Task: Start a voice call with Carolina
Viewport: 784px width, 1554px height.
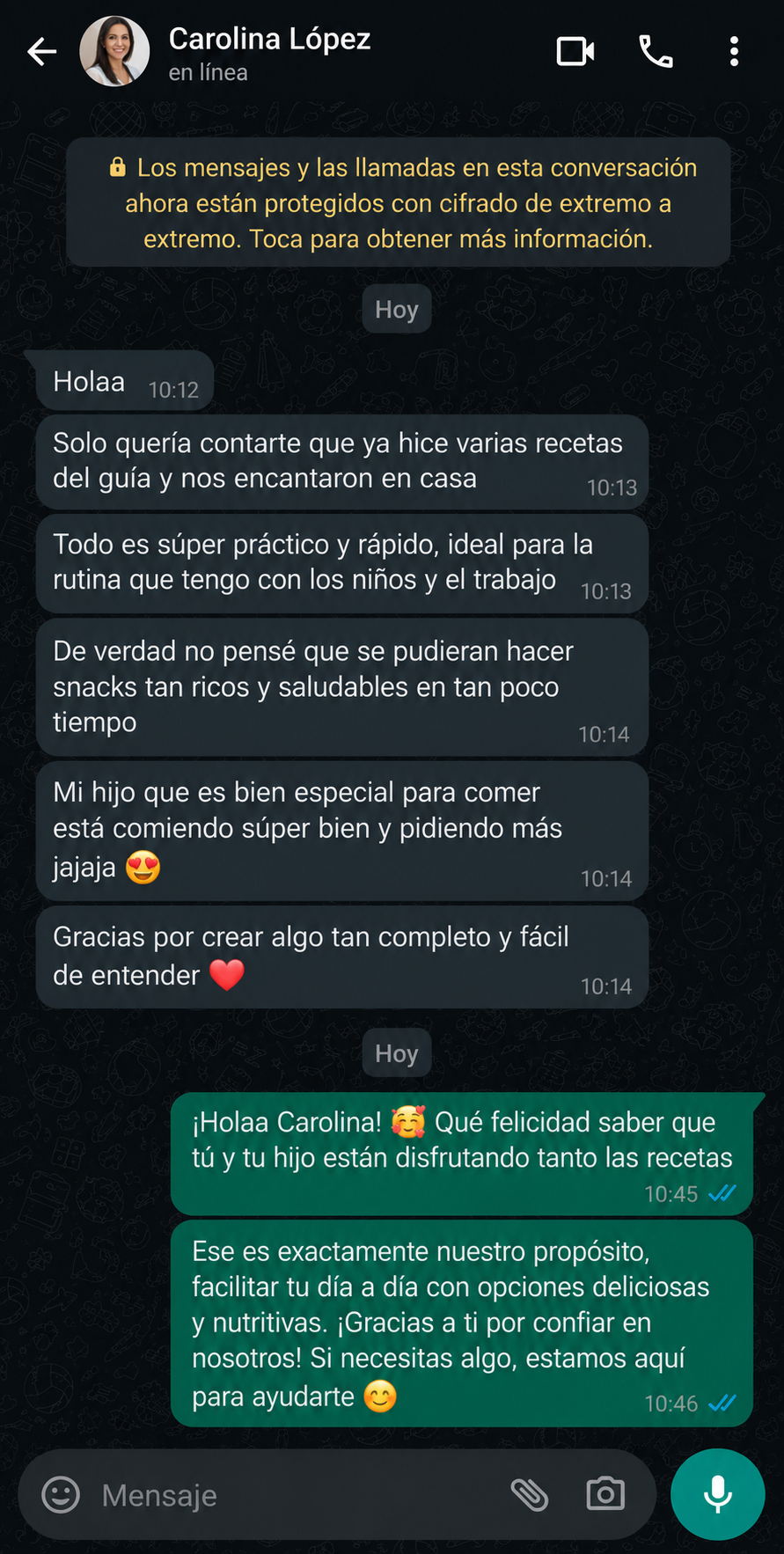Action: click(x=656, y=52)
